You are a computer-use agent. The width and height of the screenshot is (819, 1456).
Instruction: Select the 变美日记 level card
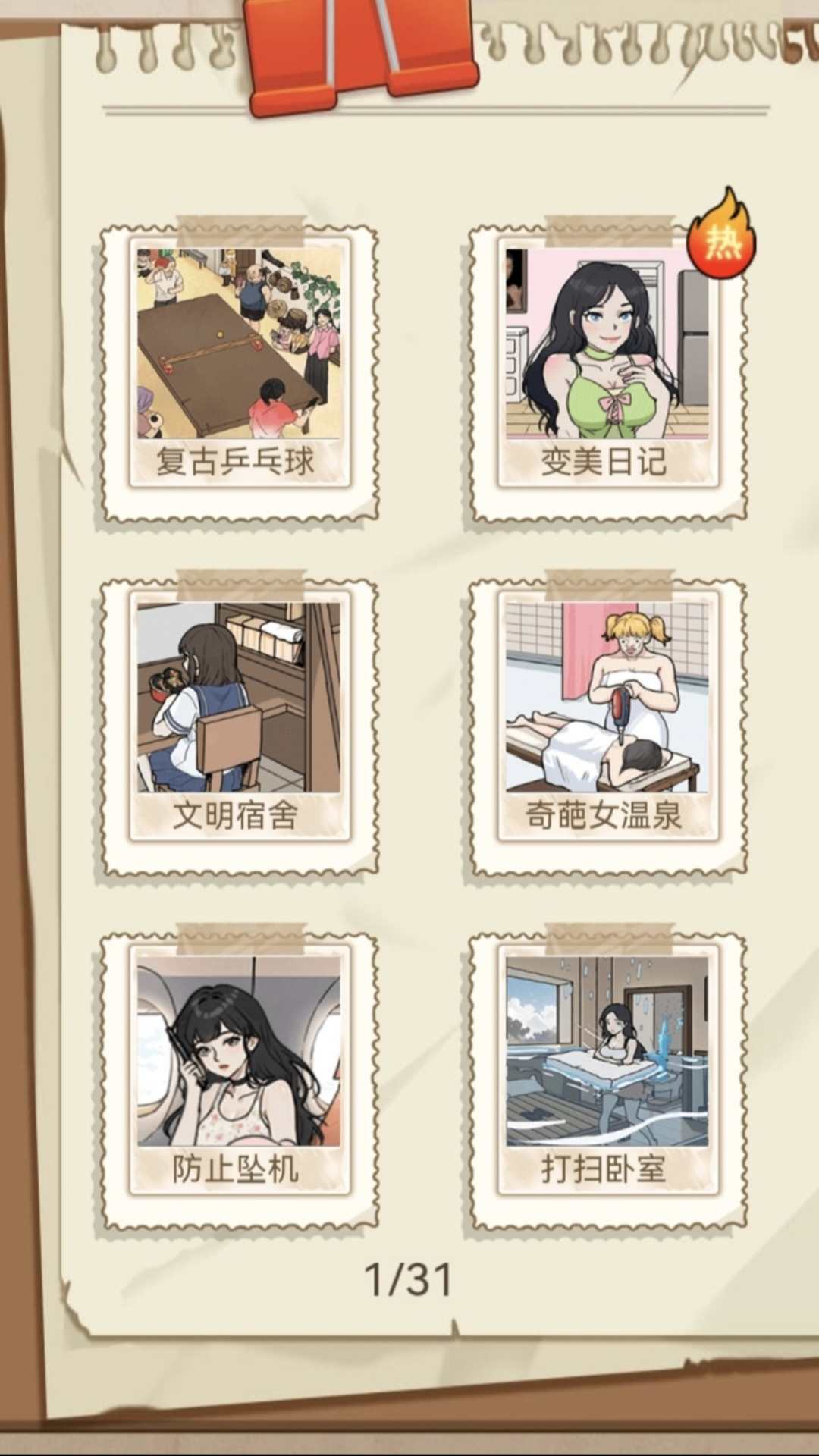607,373
